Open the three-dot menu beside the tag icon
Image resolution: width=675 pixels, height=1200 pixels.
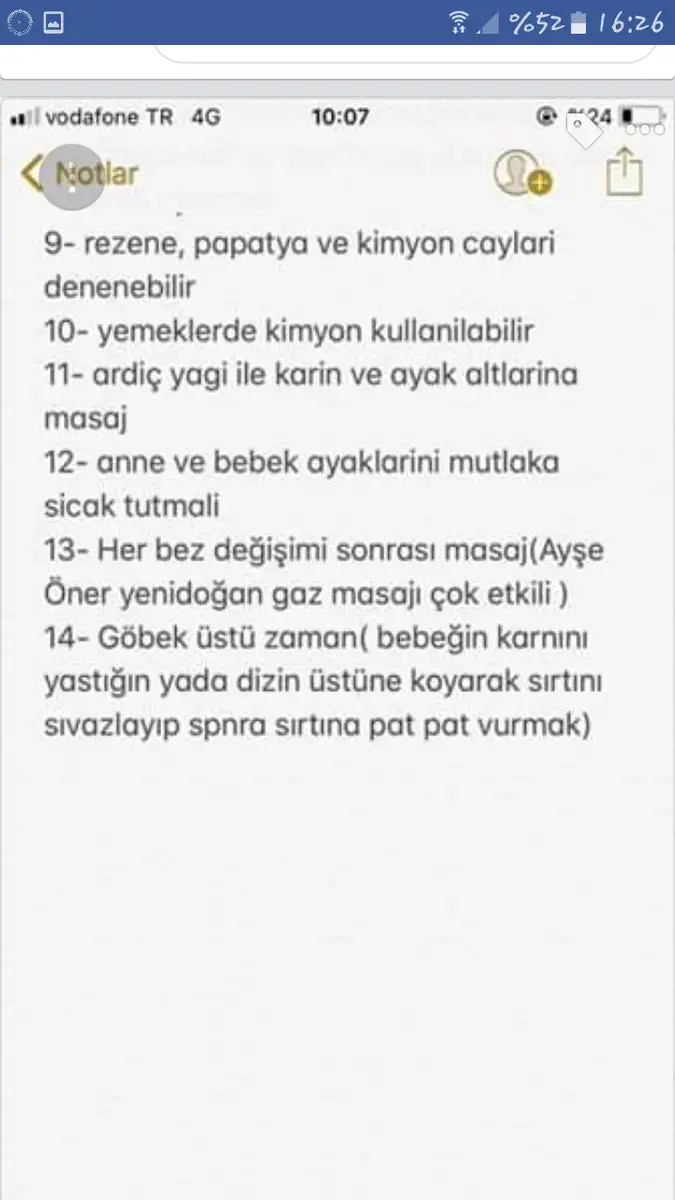pos(645,128)
